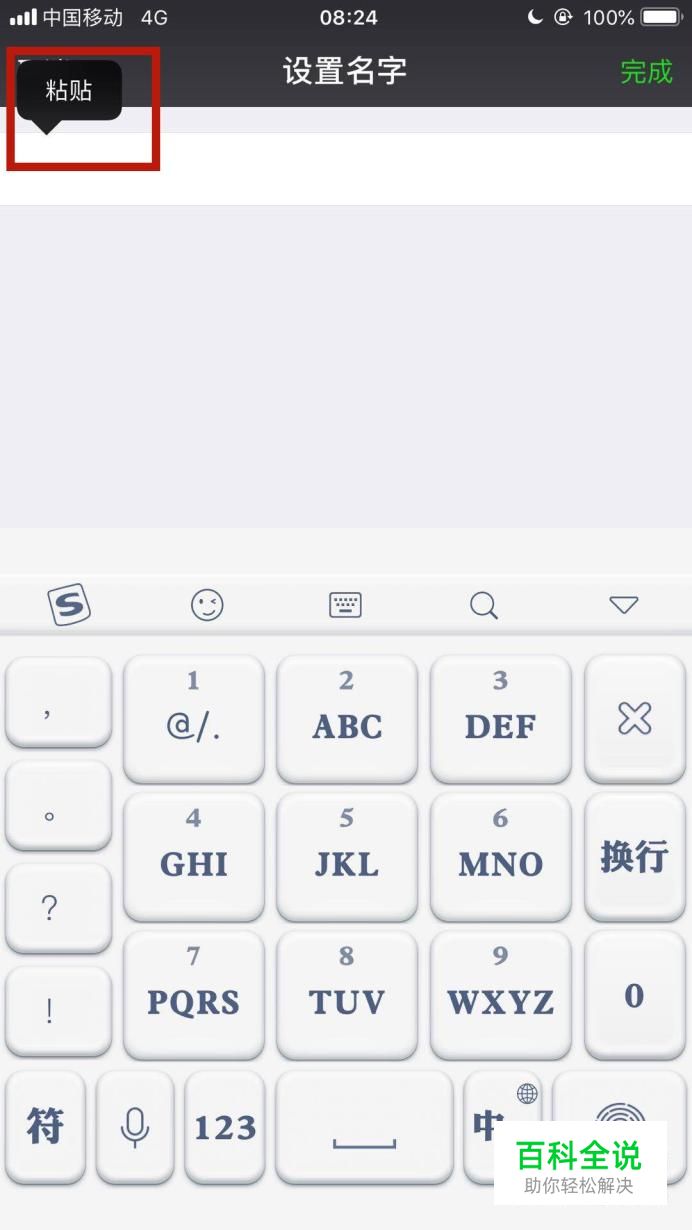Tap the backspace X key
Screen dimensions: 692x1230
[x=634, y=717]
